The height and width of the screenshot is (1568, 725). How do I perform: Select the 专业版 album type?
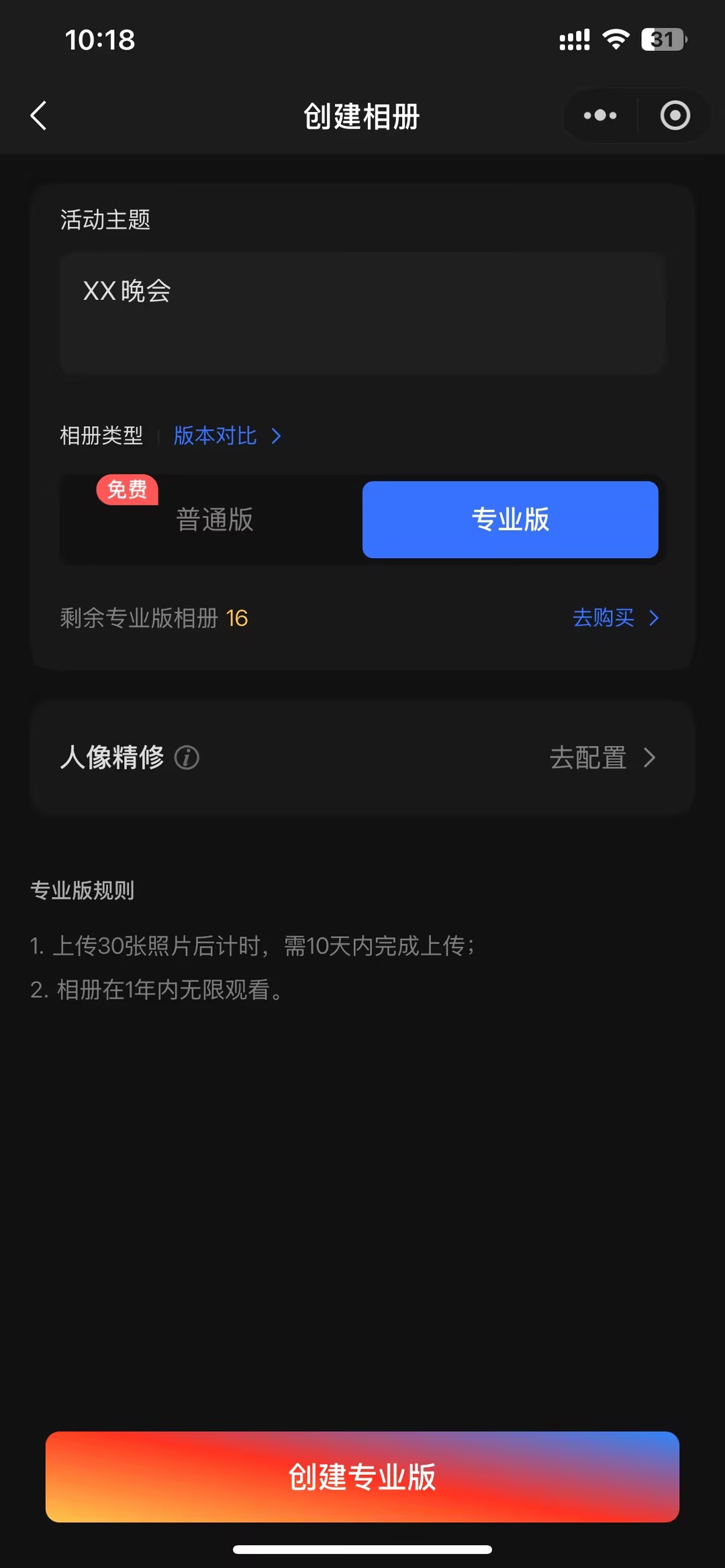point(510,519)
